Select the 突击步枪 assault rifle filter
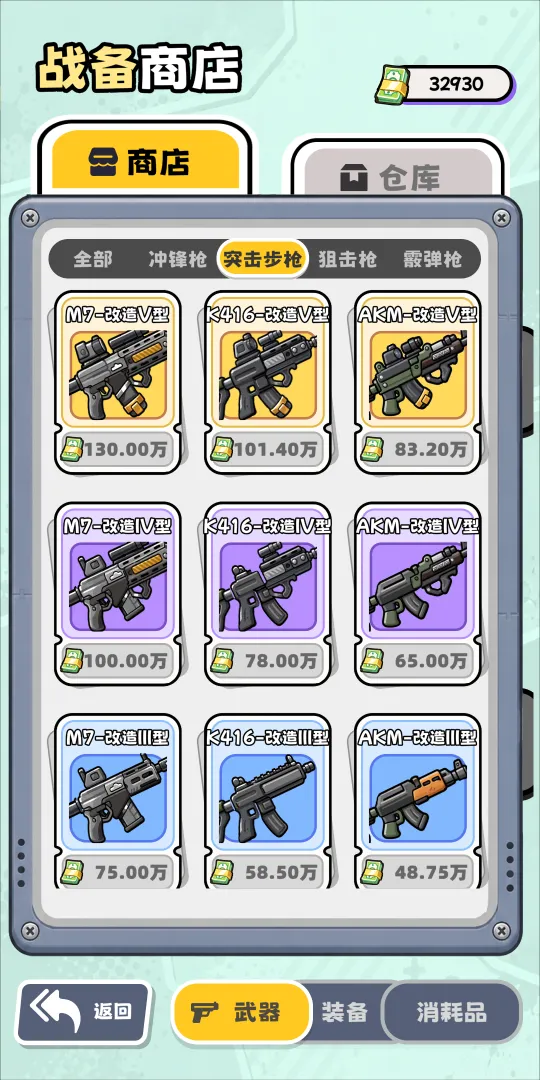540x1080 pixels. coord(262,259)
